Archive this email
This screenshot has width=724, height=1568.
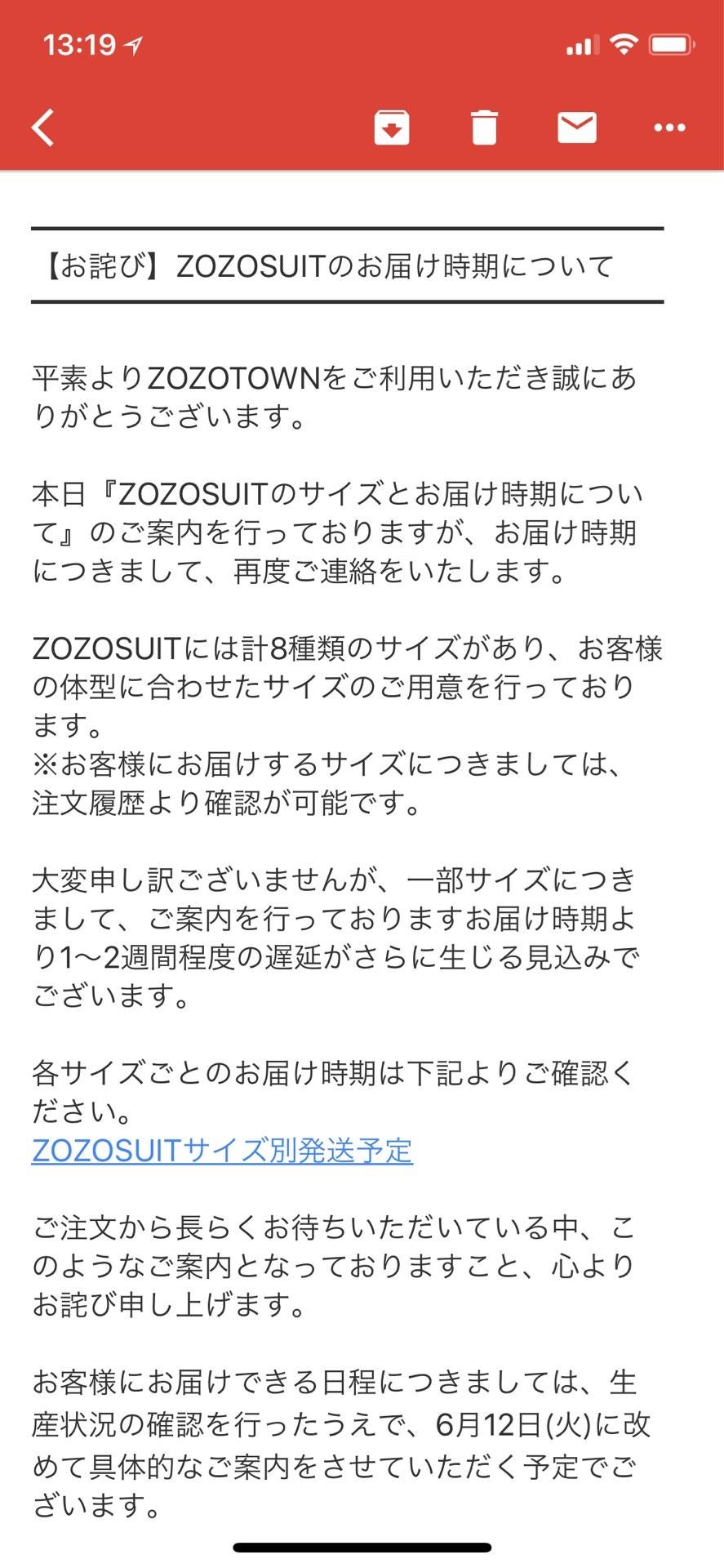392,127
